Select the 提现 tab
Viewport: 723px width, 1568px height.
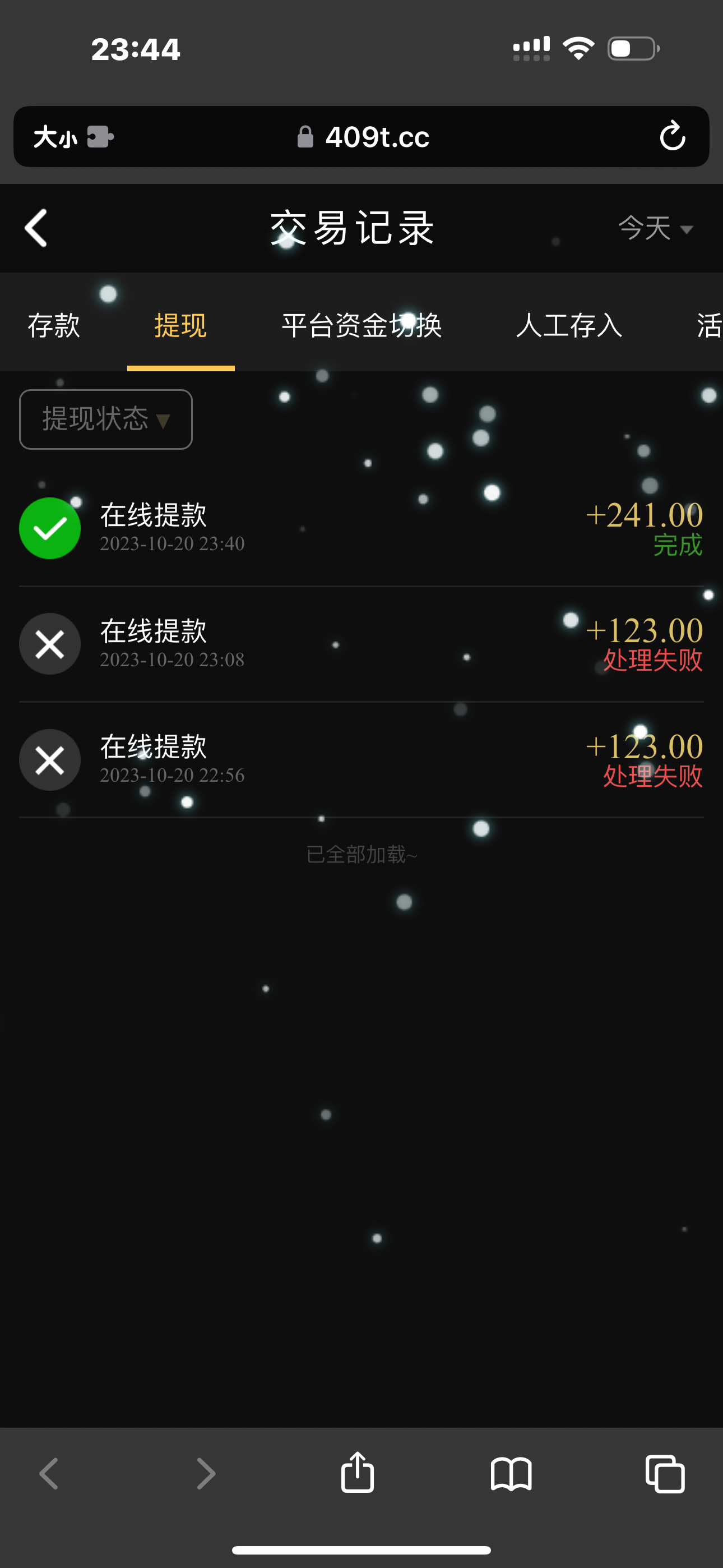[180, 325]
